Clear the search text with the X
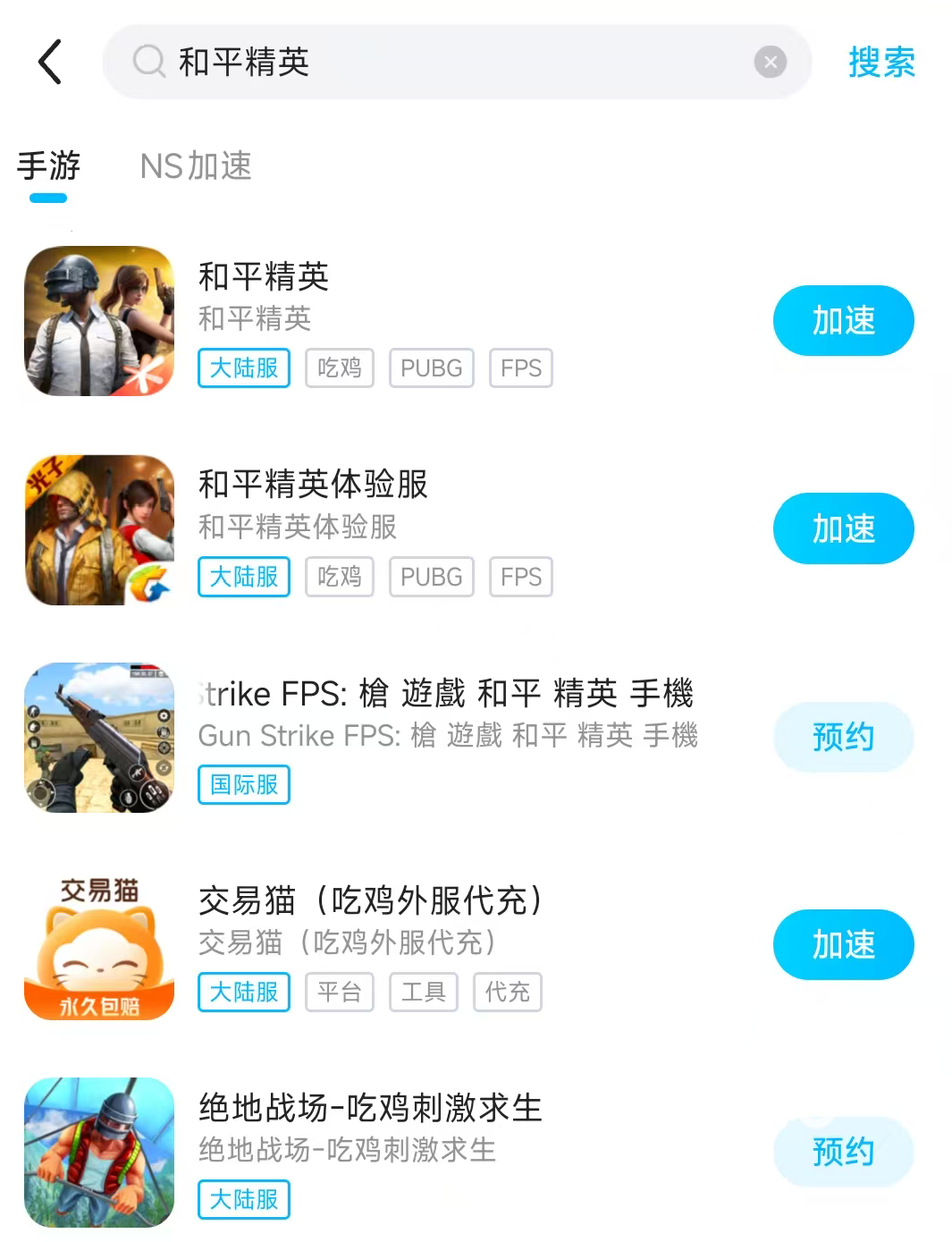The height and width of the screenshot is (1242, 952). [770, 62]
